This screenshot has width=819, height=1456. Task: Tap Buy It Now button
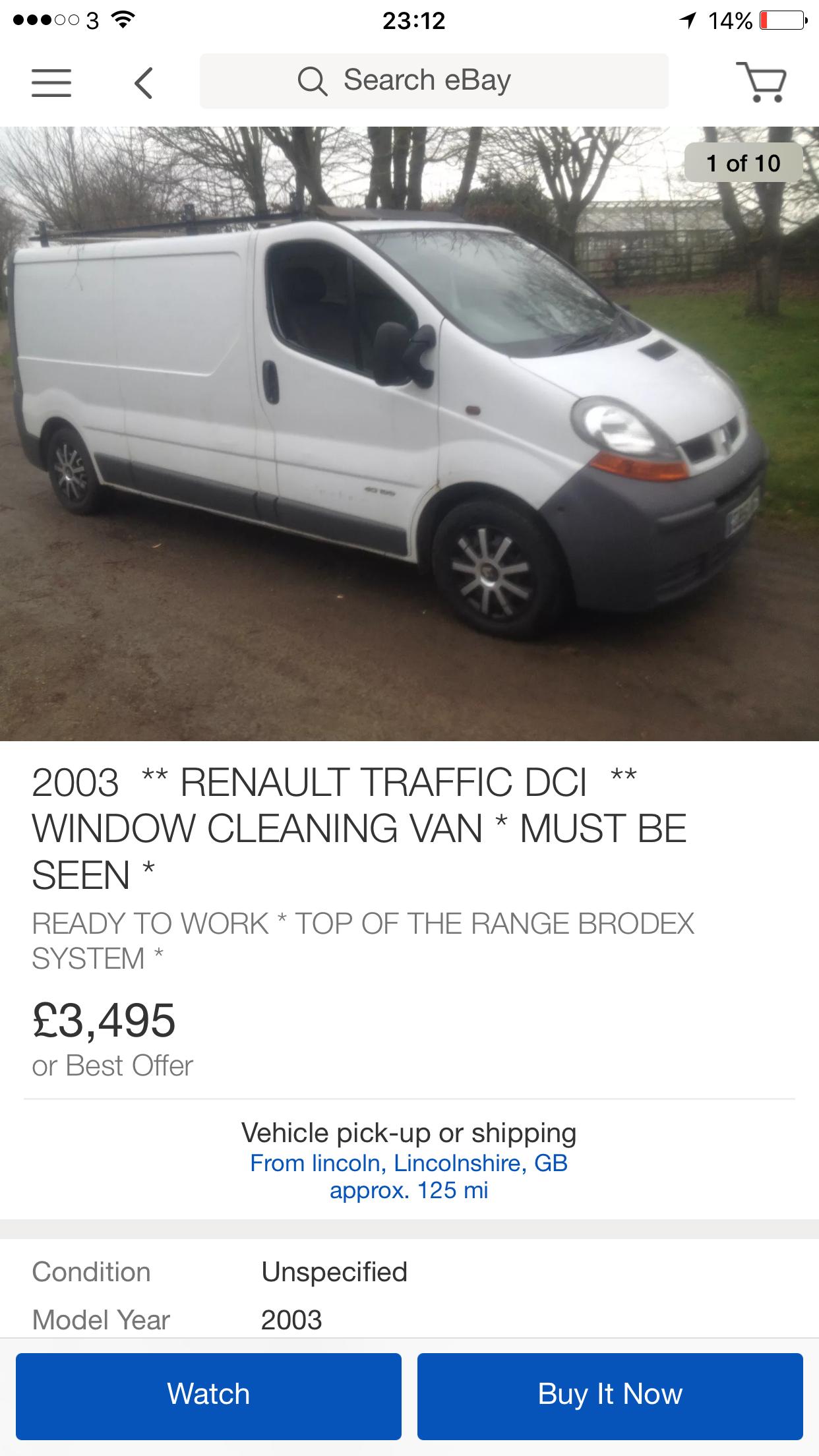[610, 1395]
